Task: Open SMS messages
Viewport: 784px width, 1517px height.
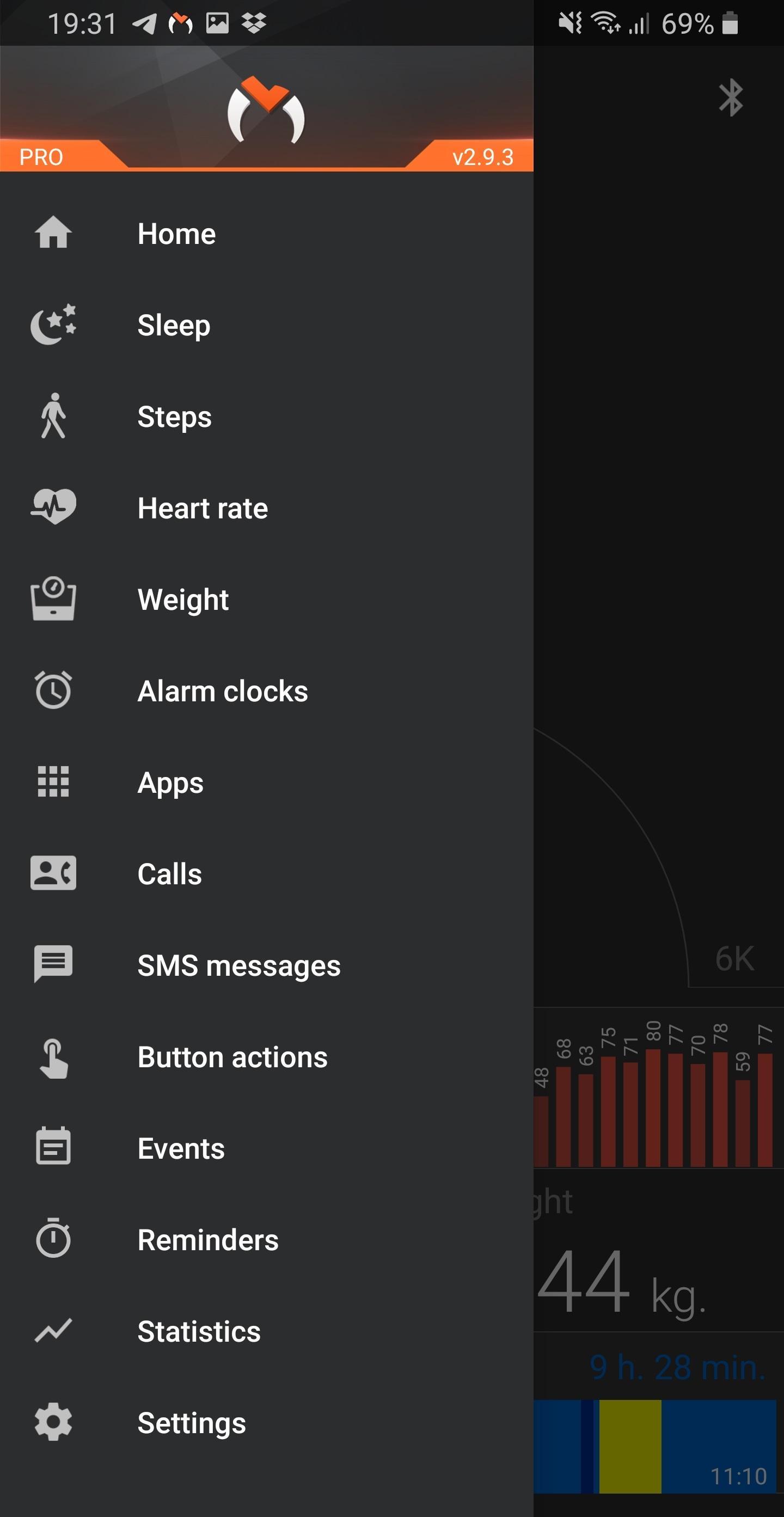Action: coord(238,966)
